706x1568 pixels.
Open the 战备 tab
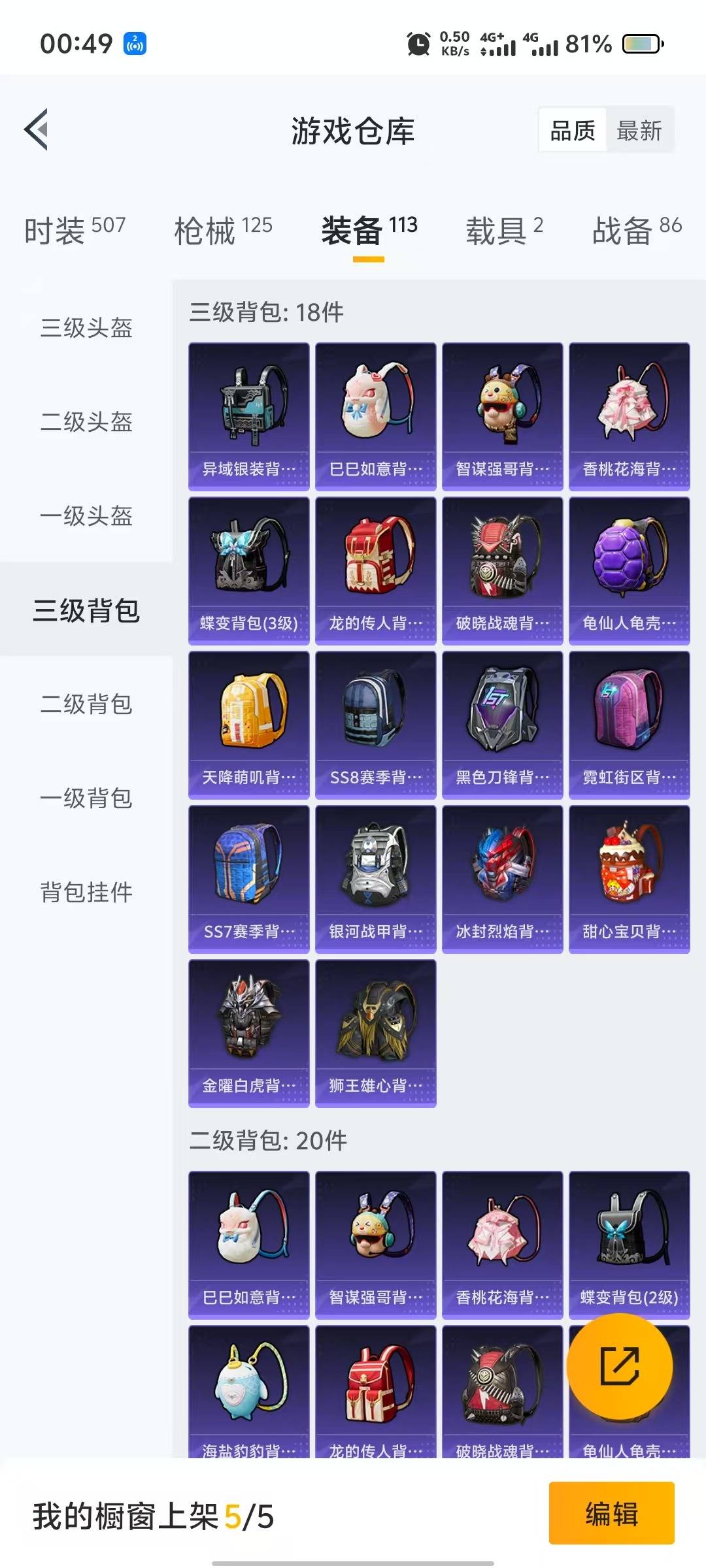tap(637, 230)
